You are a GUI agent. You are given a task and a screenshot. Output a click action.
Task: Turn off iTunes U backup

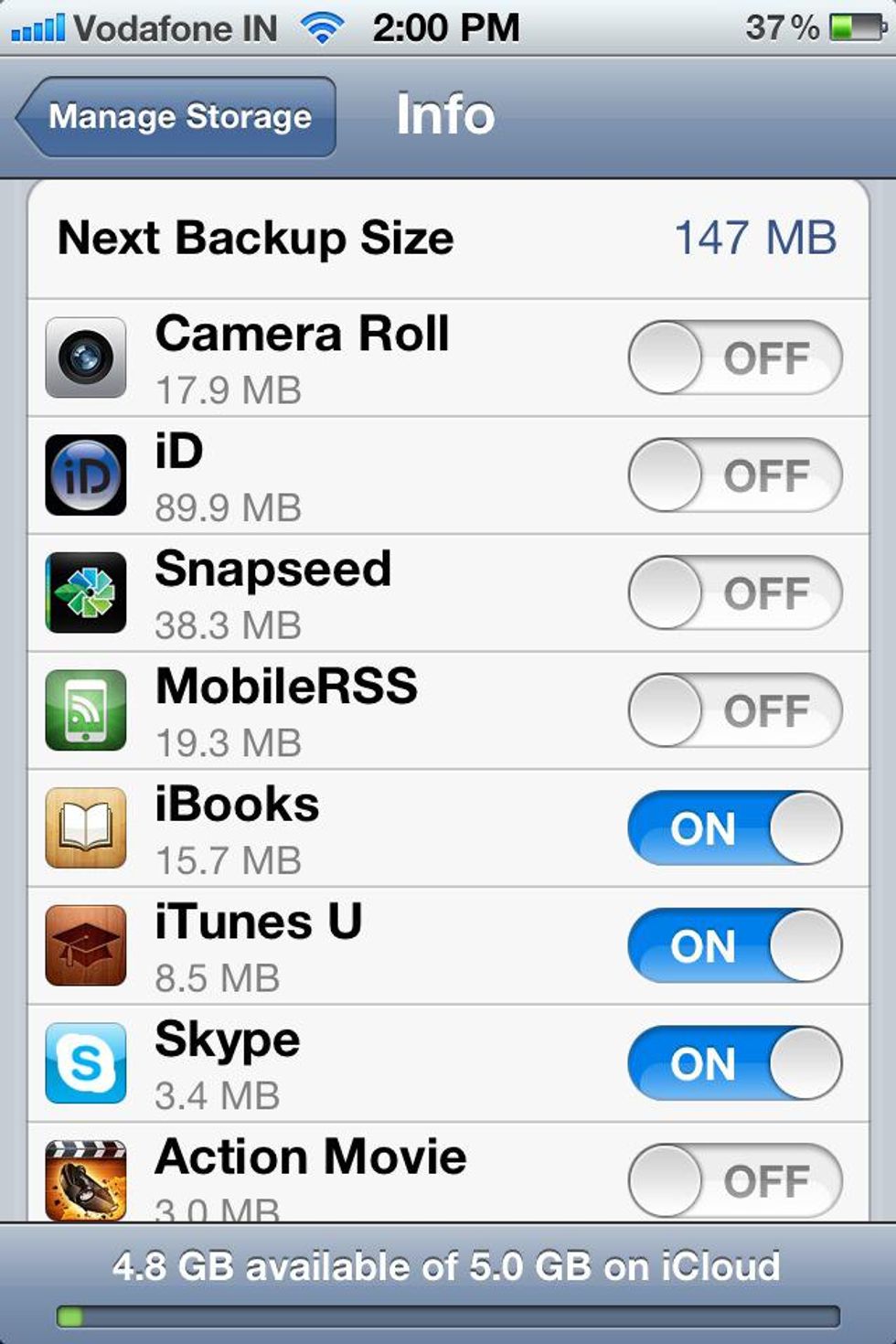734,945
